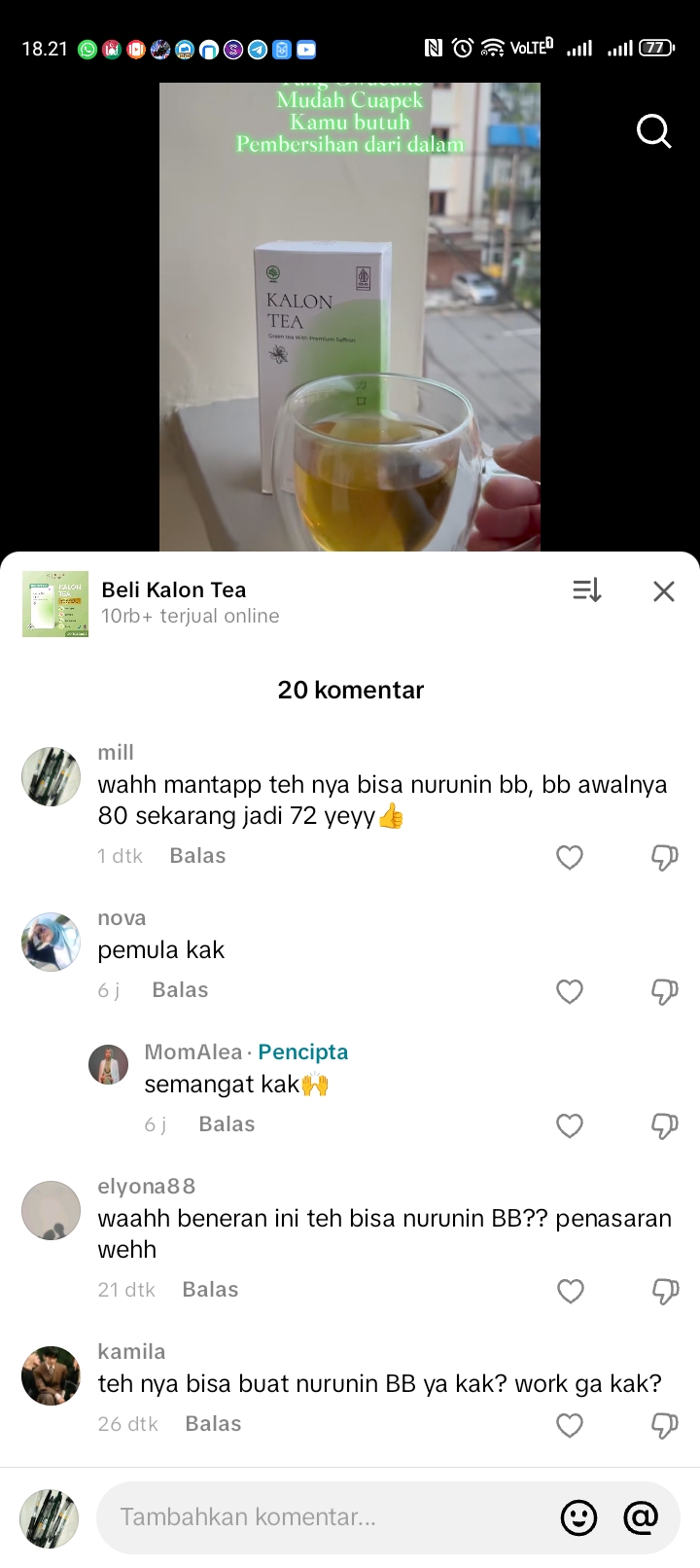Reply to MomAlea's comment
This screenshot has height=1568, width=700.
point(227,1124)
